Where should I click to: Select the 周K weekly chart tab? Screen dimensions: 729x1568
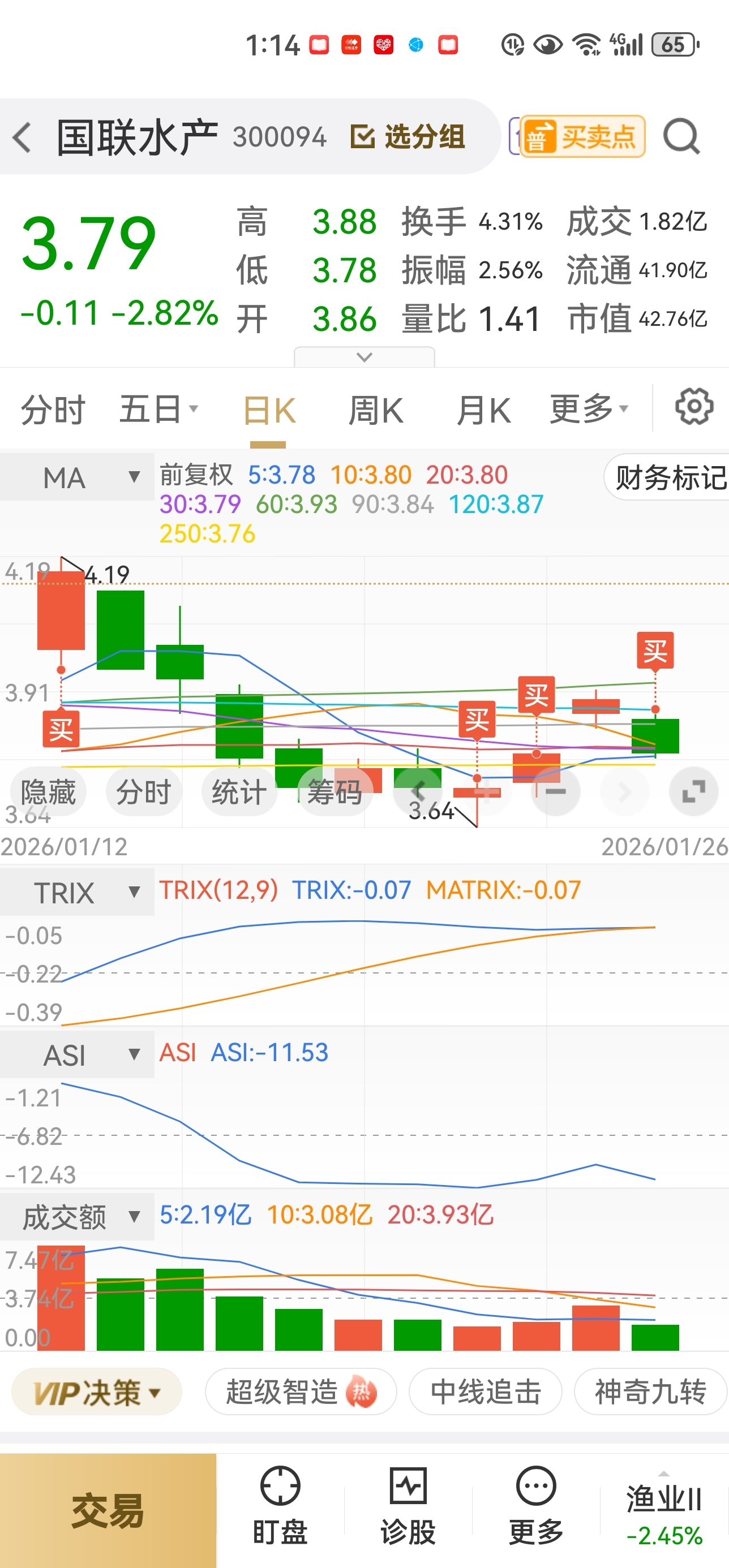coord(375,410)
